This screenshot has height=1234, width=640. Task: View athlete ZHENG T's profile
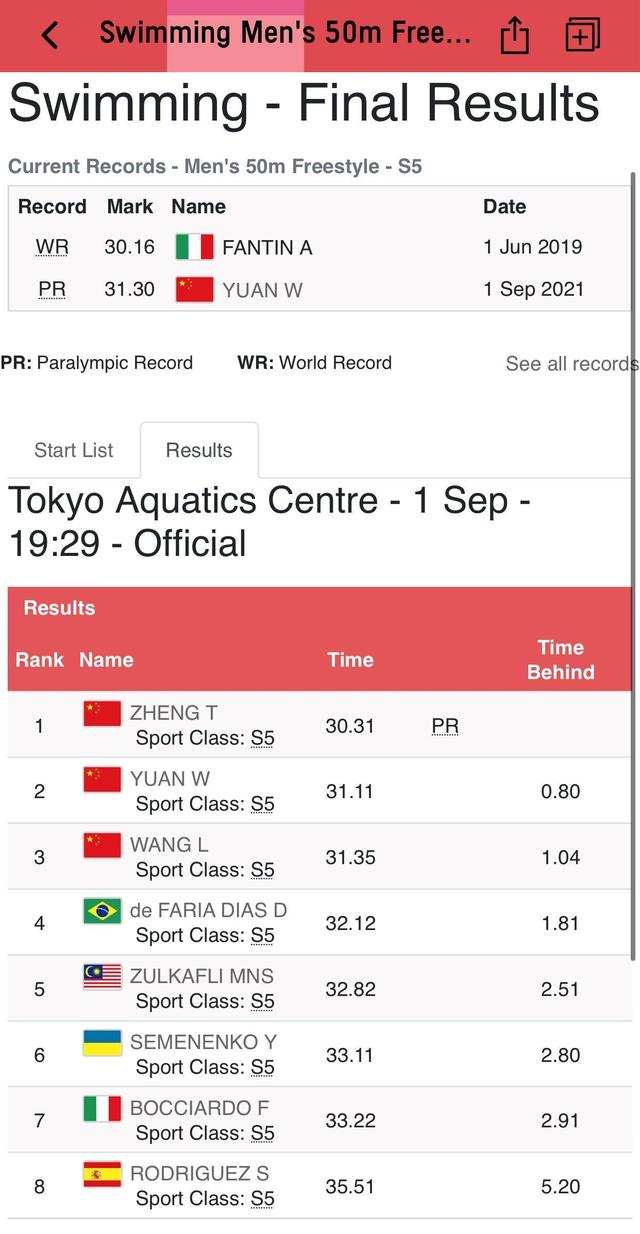[174, 713]
